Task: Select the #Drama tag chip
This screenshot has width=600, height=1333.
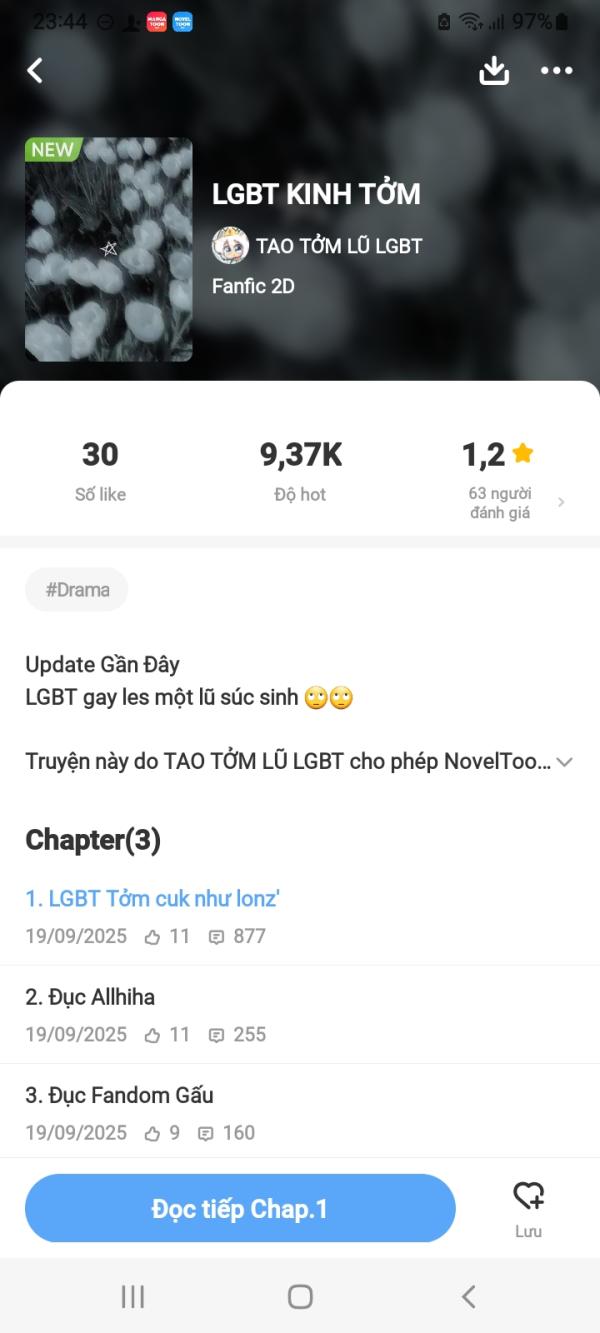Action: 77,590
